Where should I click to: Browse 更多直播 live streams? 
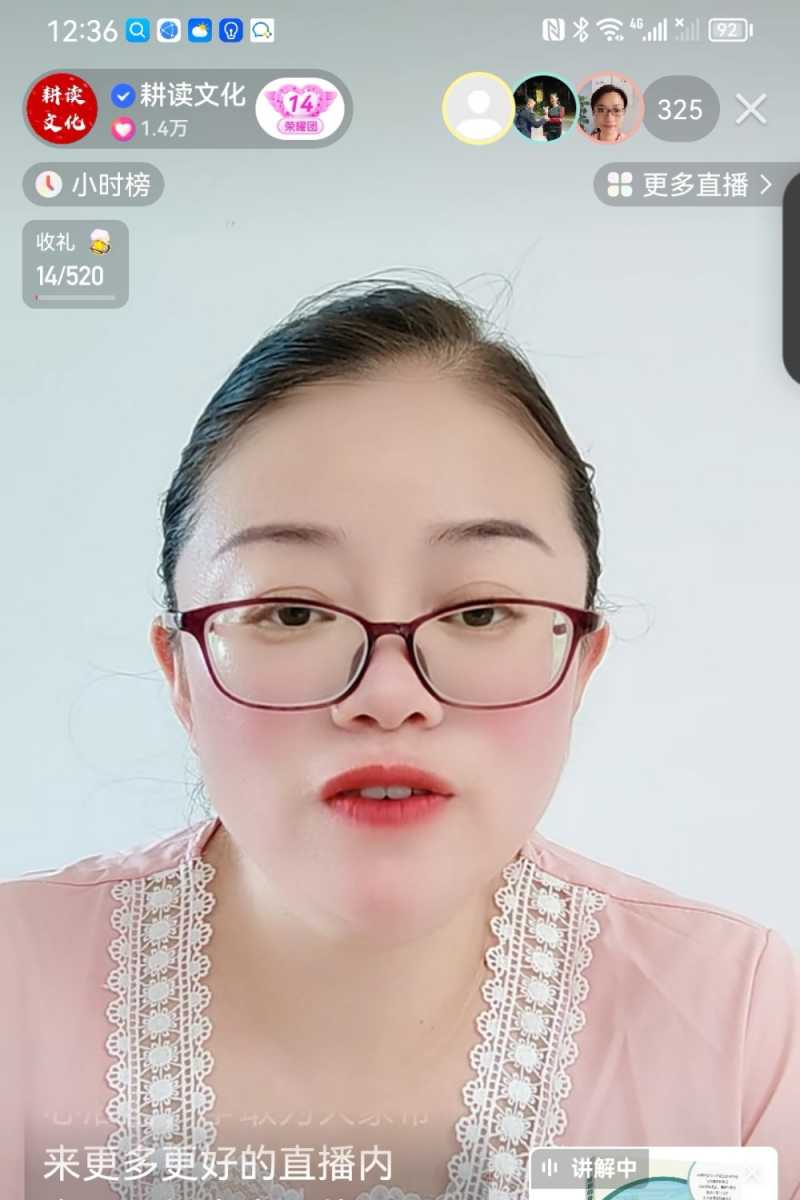[692, 185]
